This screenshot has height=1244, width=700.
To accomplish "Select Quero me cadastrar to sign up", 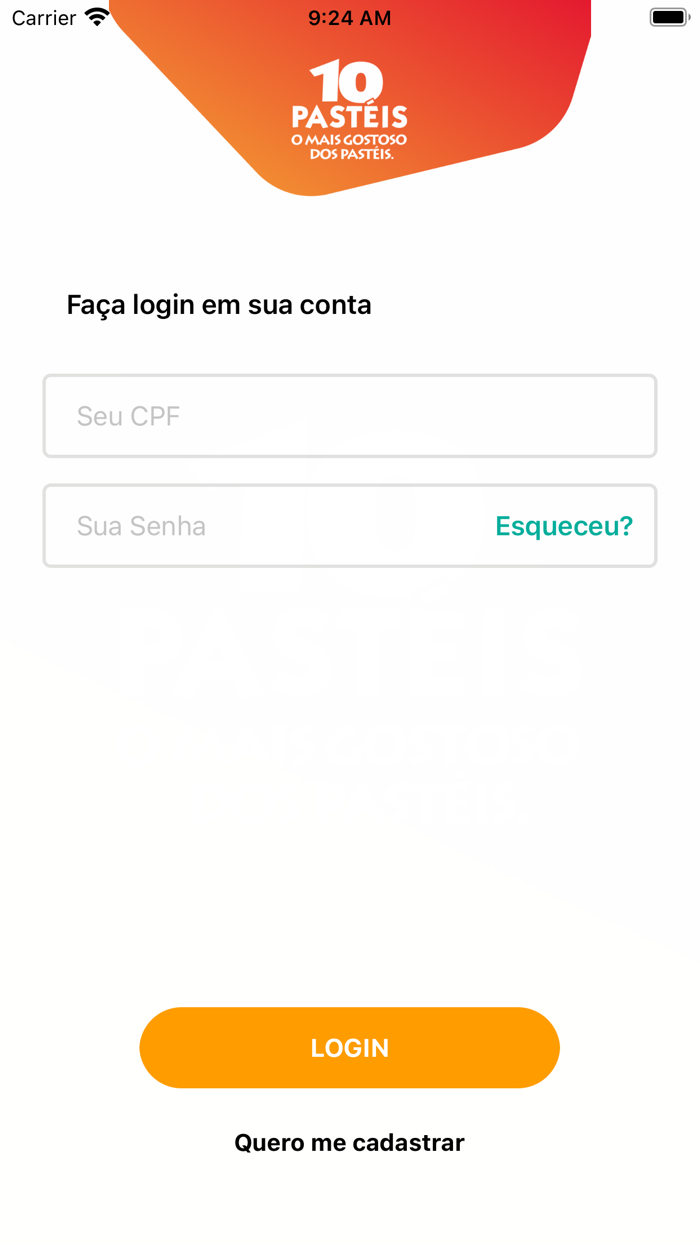I will click(349, 1142).
